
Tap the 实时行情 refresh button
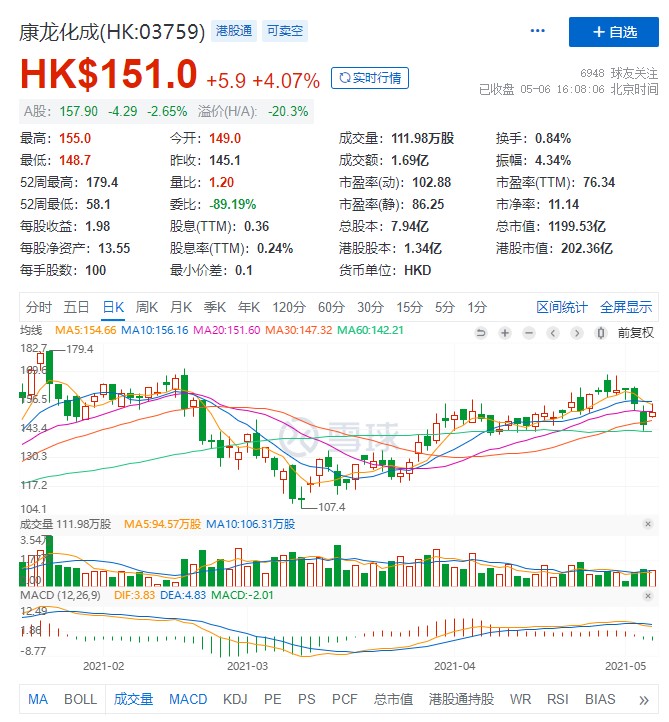370,77
